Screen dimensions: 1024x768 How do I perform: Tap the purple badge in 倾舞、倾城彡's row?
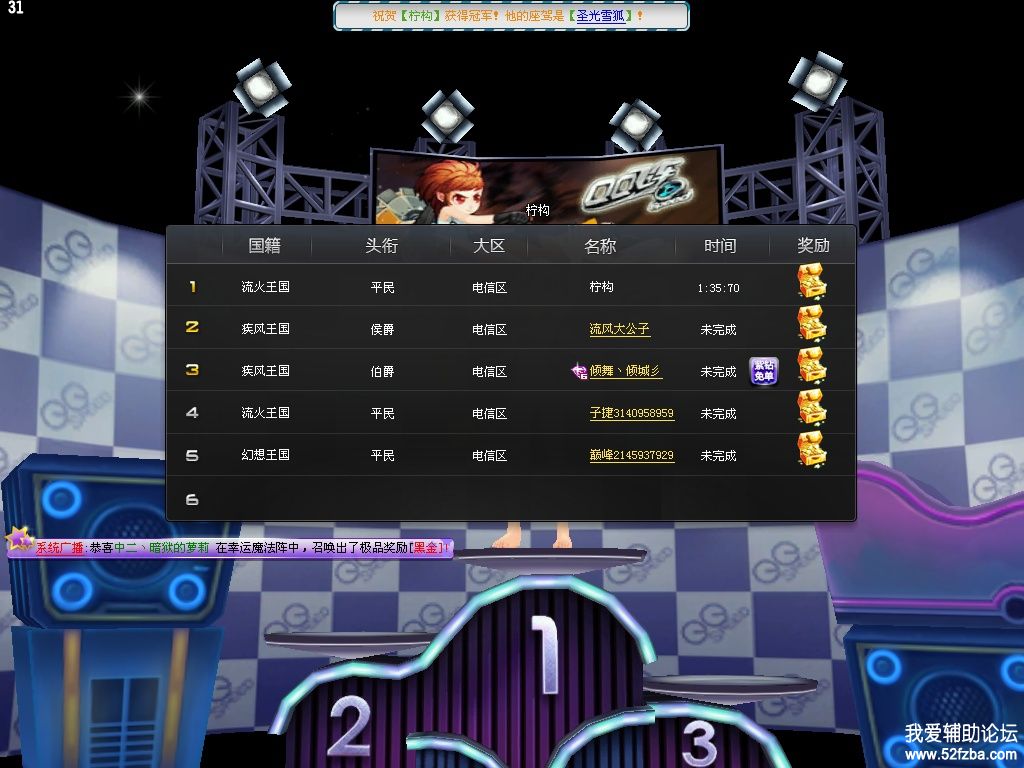[763, 371]
